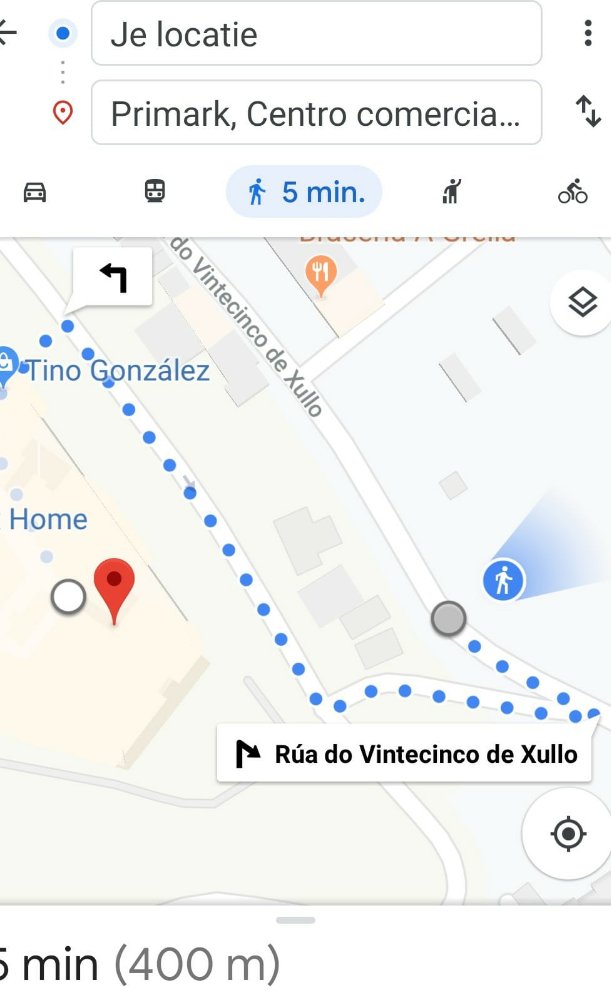The height and width of the screenshot is (1000, 611).
Task: Open the orange restaurant marker
Action: pyautogui.click(x=320, y=273)
